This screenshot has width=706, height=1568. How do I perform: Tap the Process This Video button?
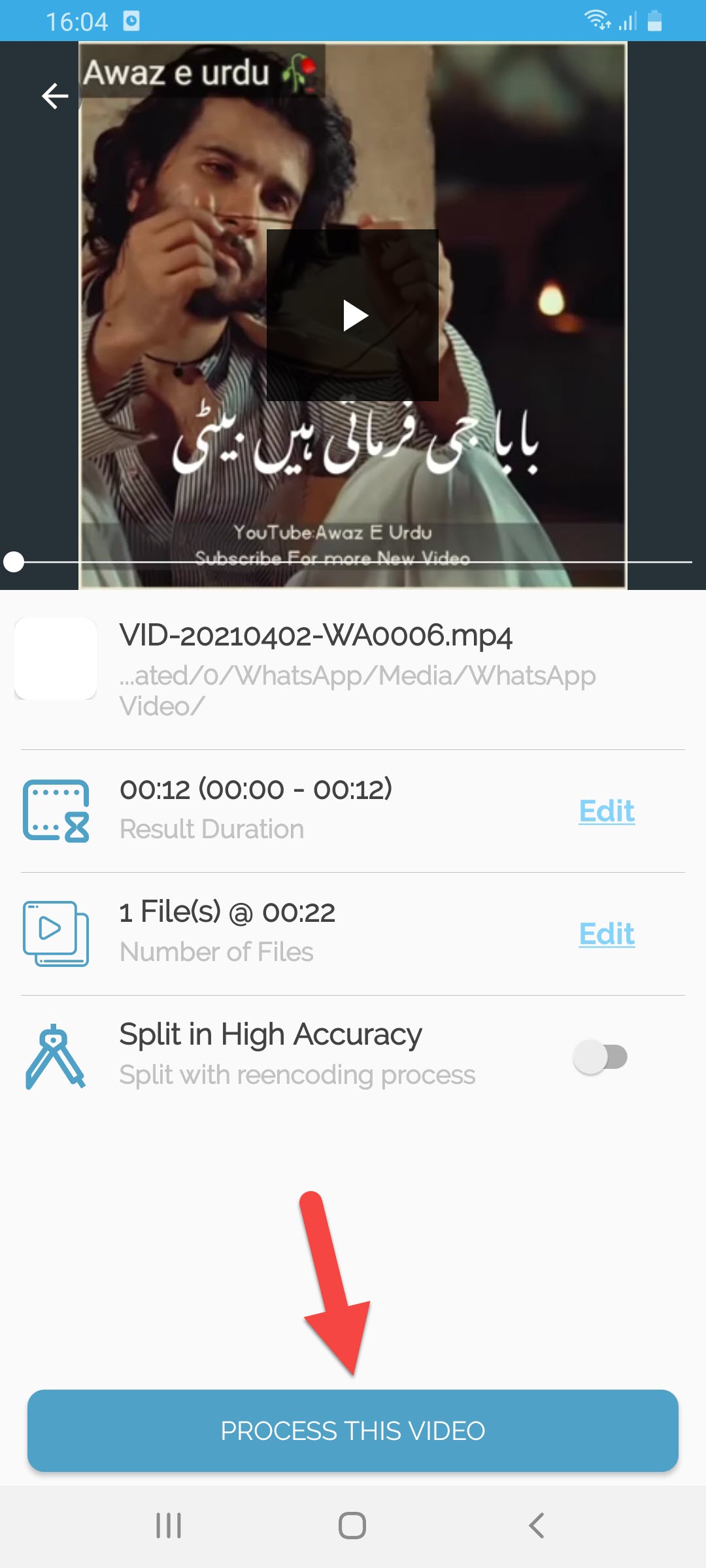(353, 1431)
